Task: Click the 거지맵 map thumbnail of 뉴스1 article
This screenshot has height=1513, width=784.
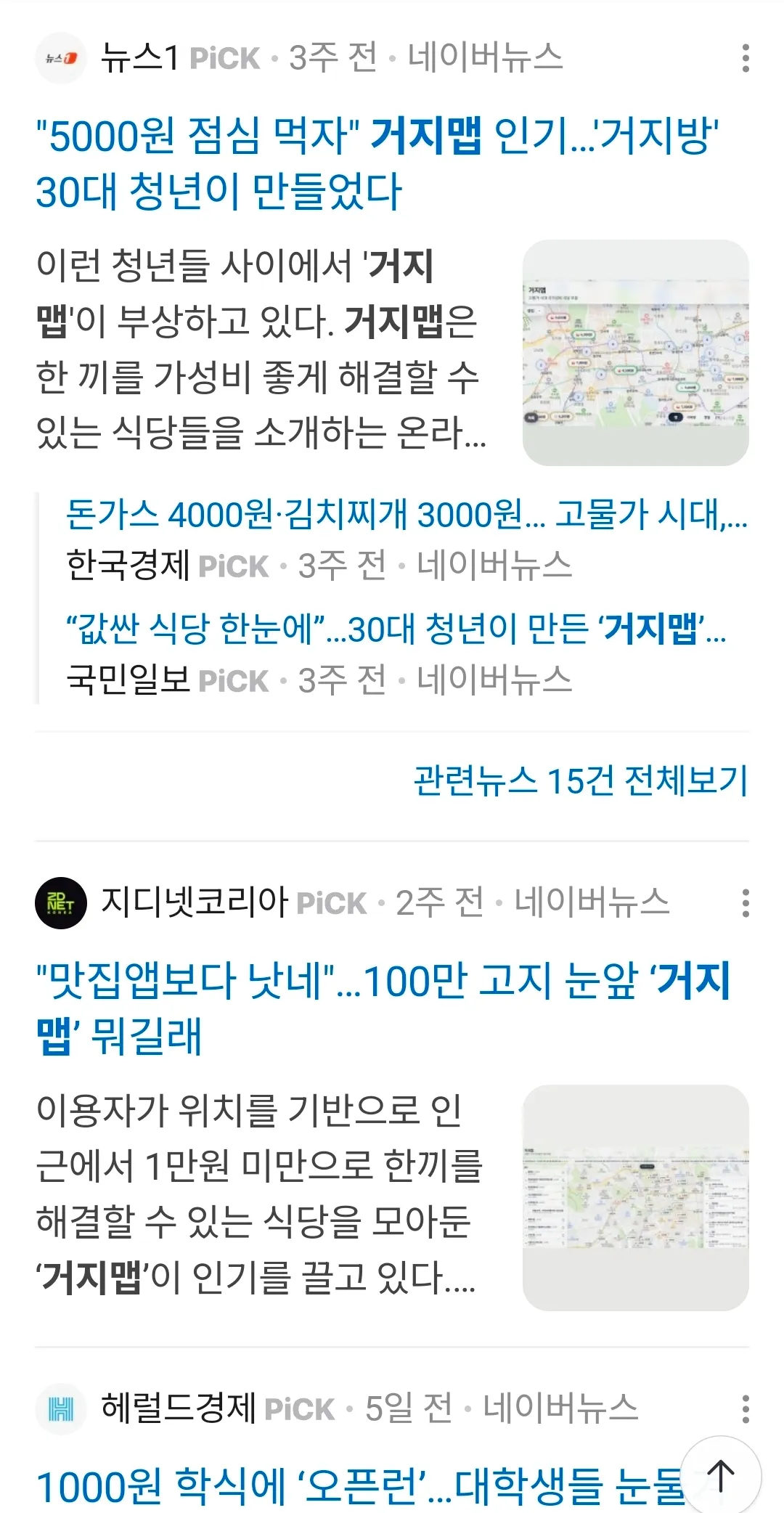Action: tap(635, 348)
